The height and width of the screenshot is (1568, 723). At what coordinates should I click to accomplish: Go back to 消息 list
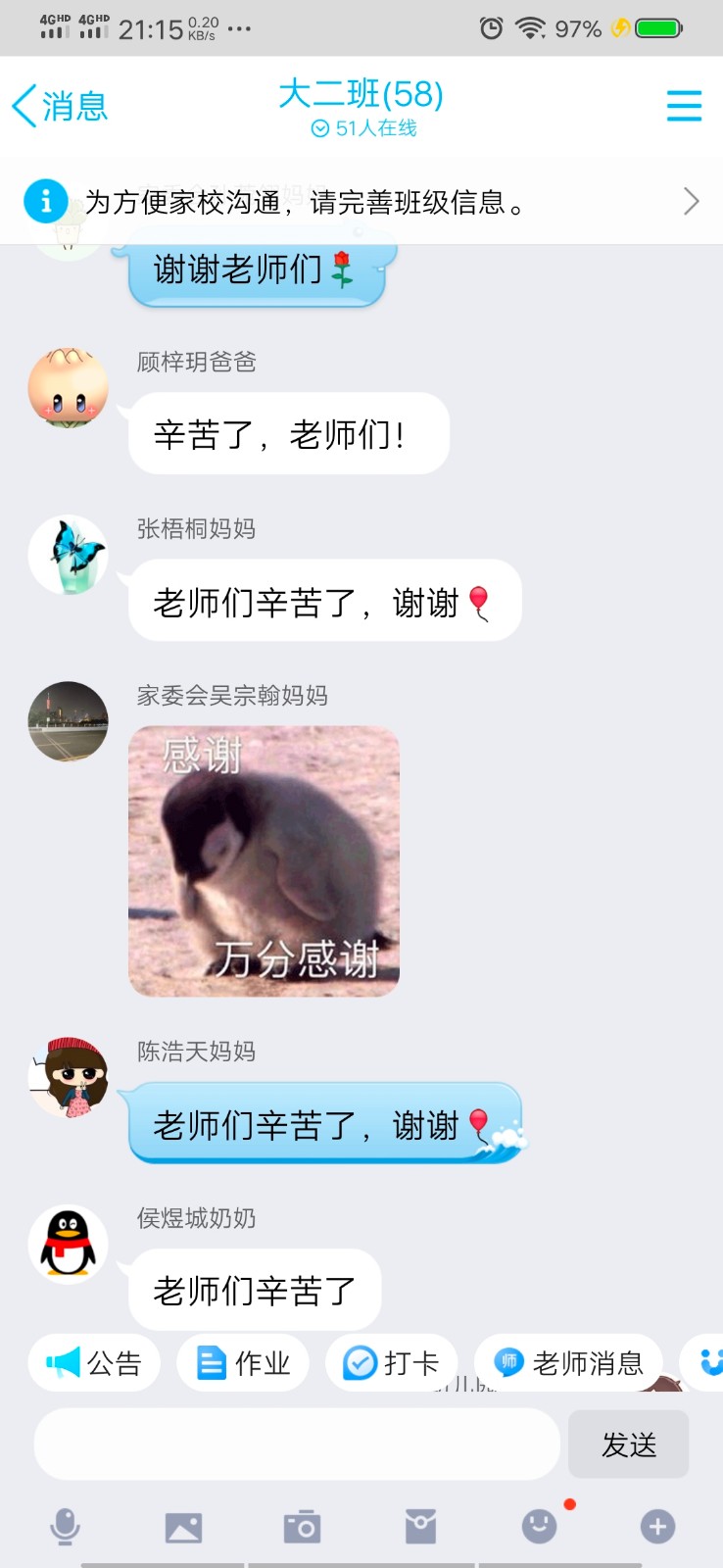coord(59,105)
